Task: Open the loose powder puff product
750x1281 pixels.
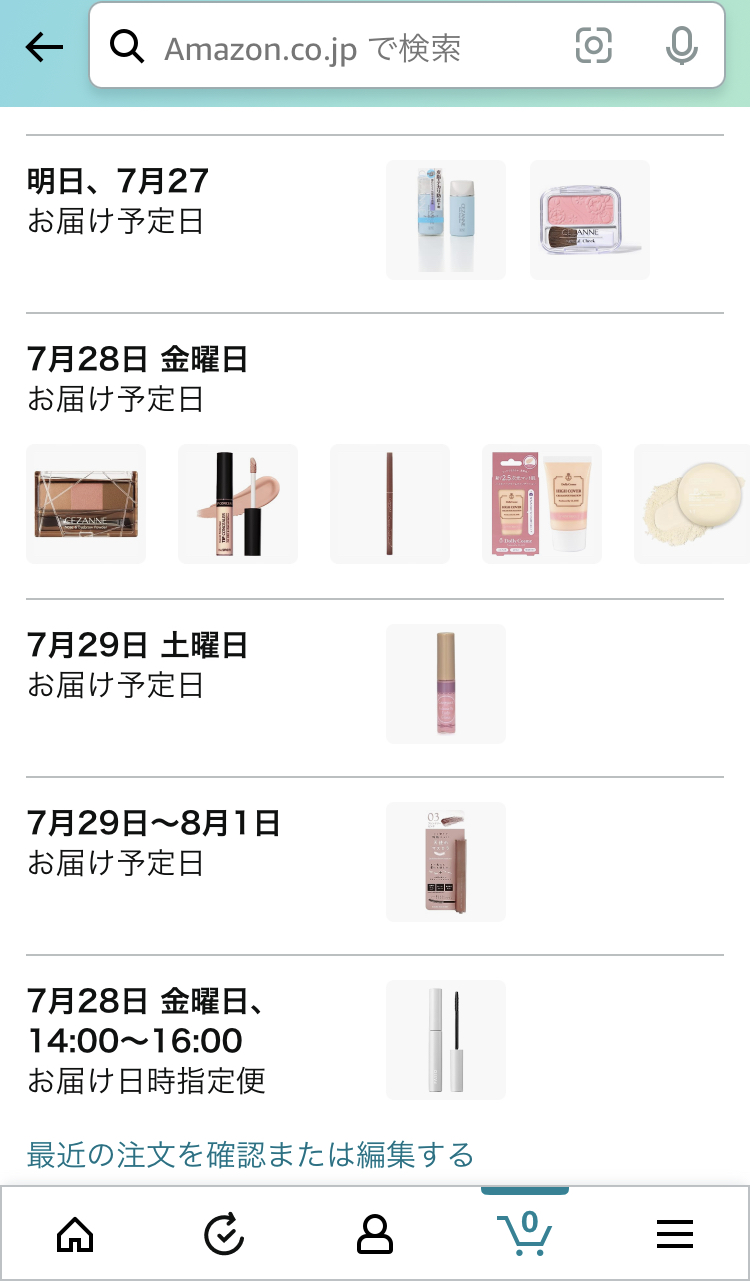Action: coord(692,504)
